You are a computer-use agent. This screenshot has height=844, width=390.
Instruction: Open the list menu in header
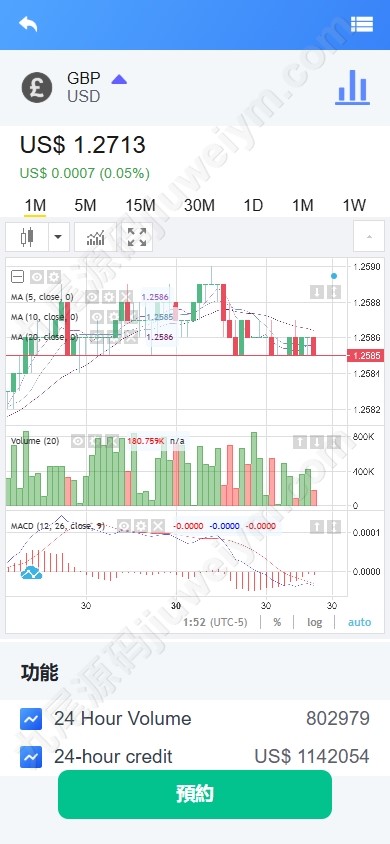[361, 24]
